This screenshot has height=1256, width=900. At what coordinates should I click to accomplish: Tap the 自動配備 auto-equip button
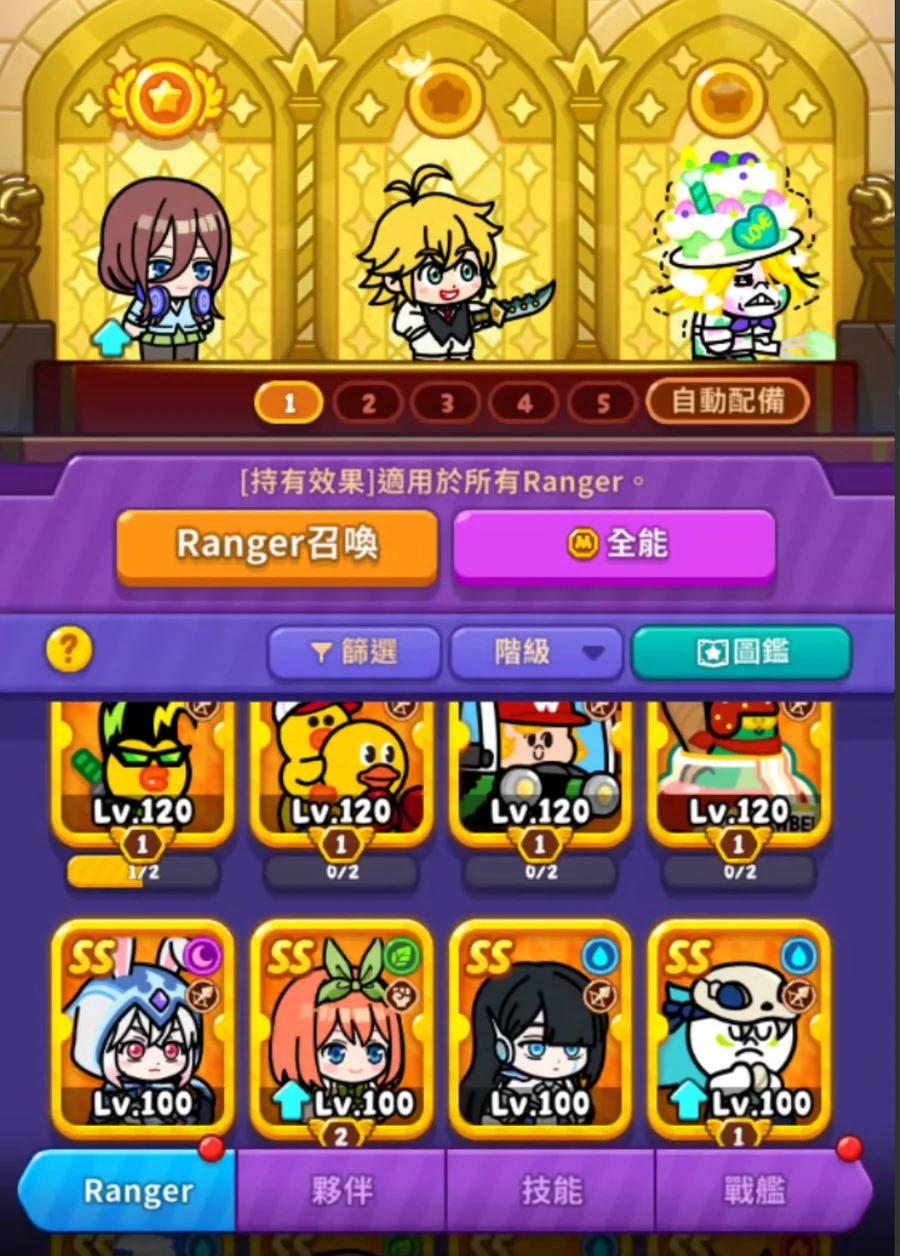click(727, 402)
